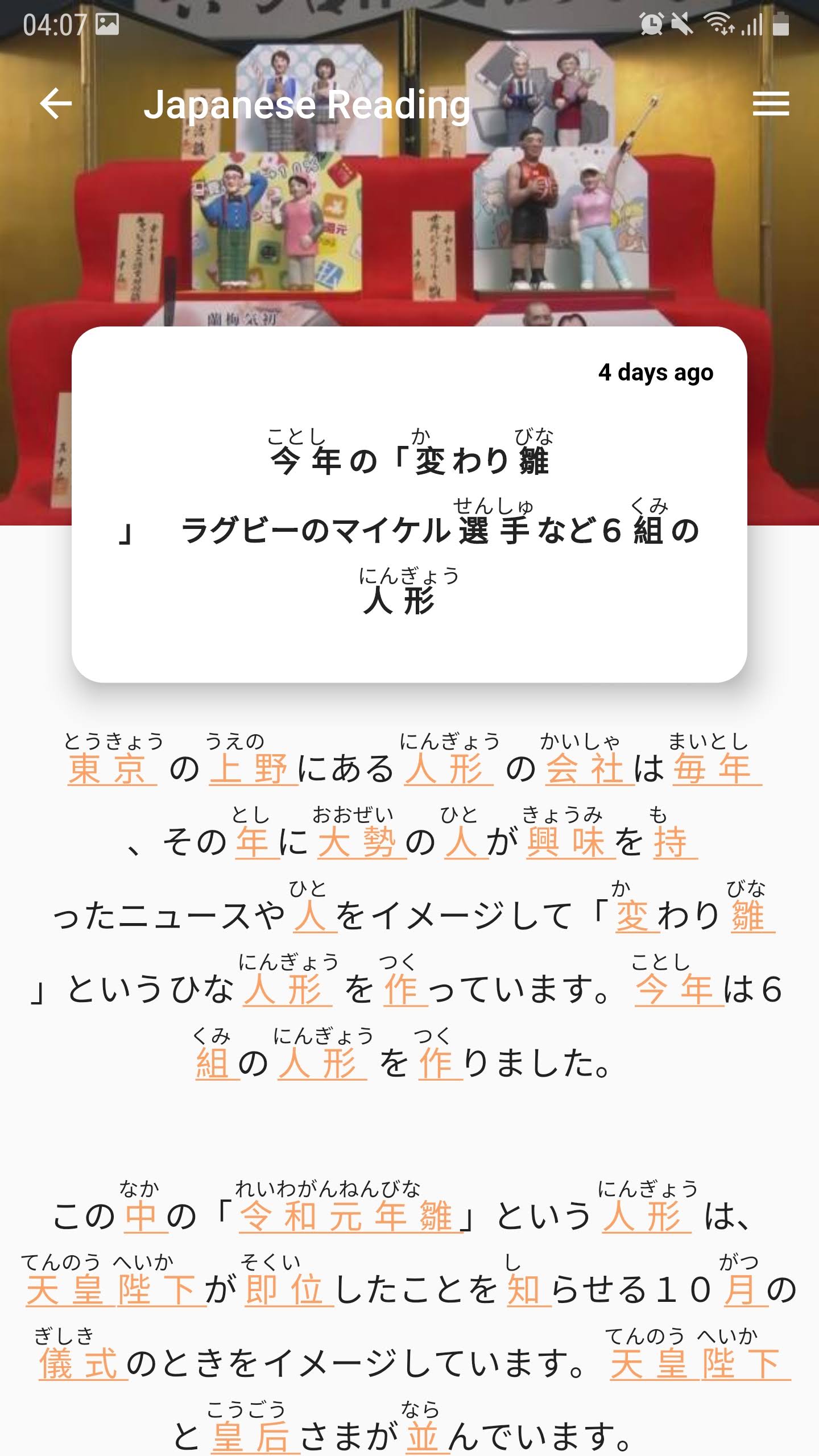Tap the underlined word 今年 in the paragraph
This screenshot has height=1456, width=819.
[x=679, y=990]
